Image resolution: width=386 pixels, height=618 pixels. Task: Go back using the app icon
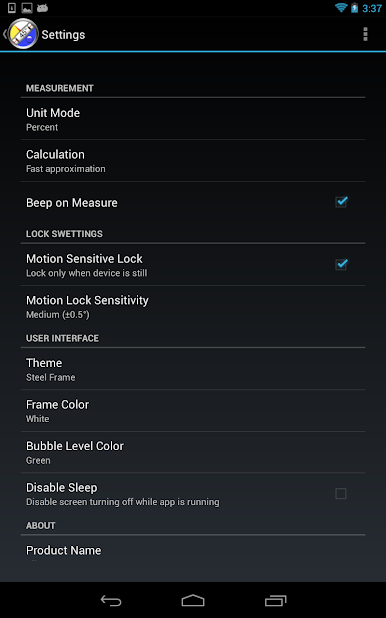21,34
